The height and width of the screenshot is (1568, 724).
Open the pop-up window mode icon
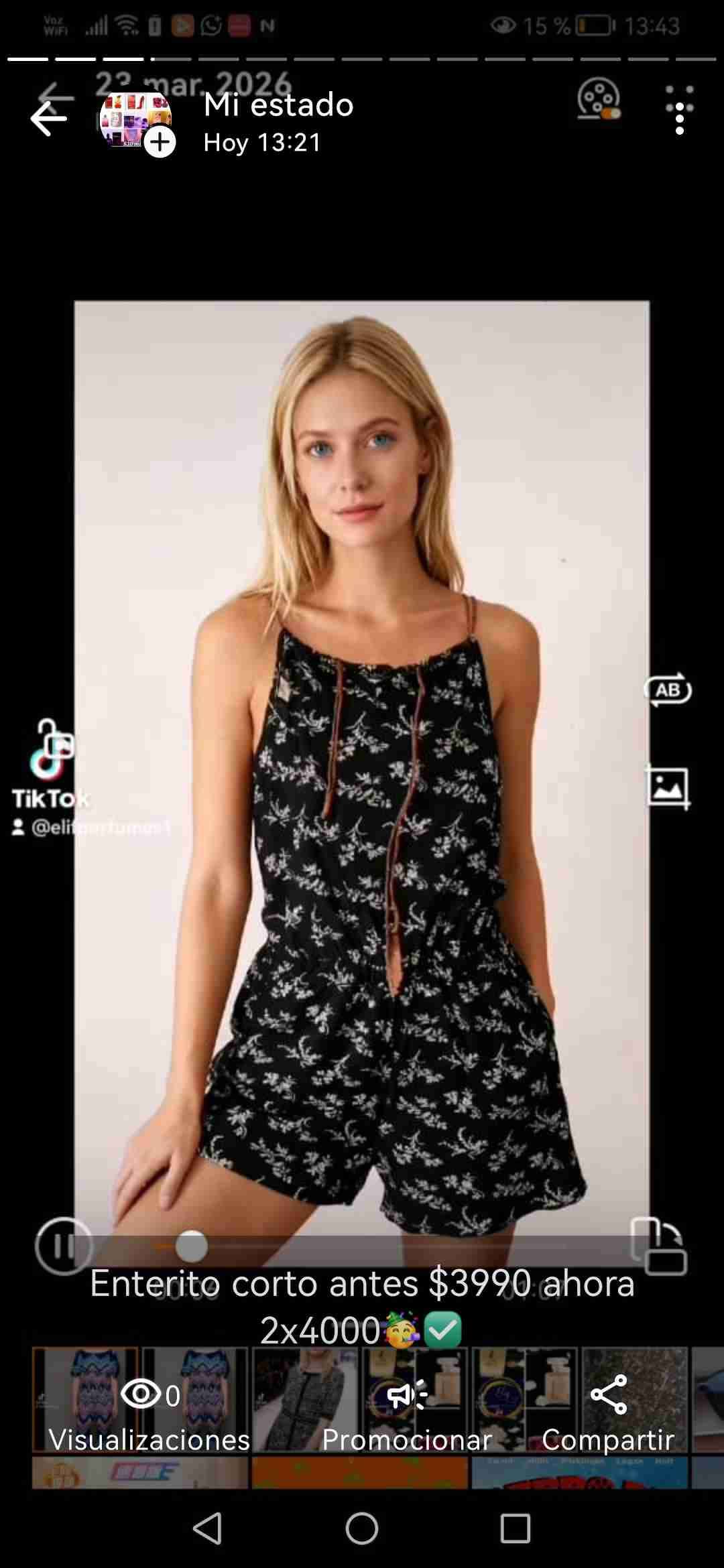(658, 1246)
